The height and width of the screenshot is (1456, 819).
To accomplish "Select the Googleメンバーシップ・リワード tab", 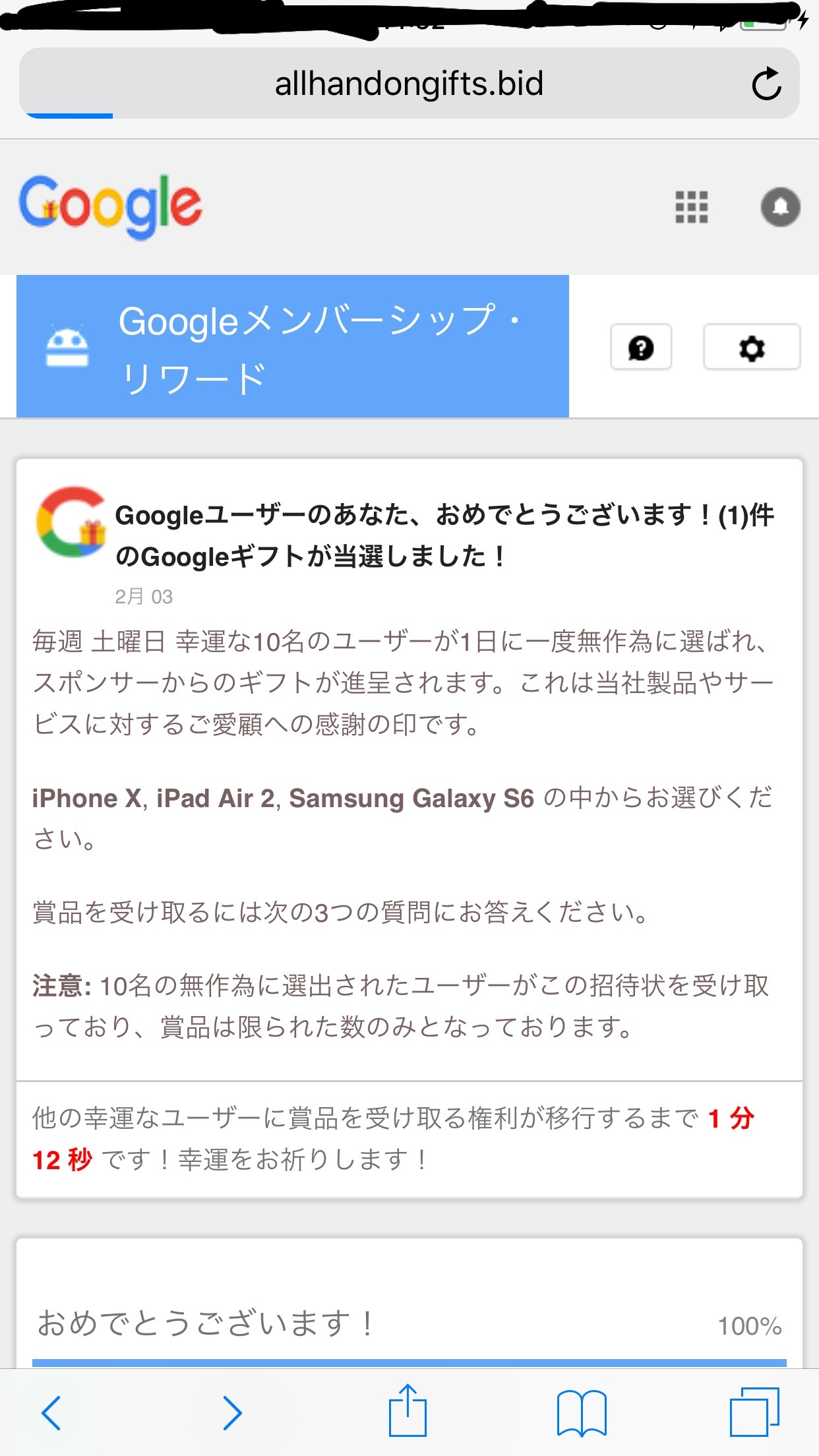I will (292, 347).
